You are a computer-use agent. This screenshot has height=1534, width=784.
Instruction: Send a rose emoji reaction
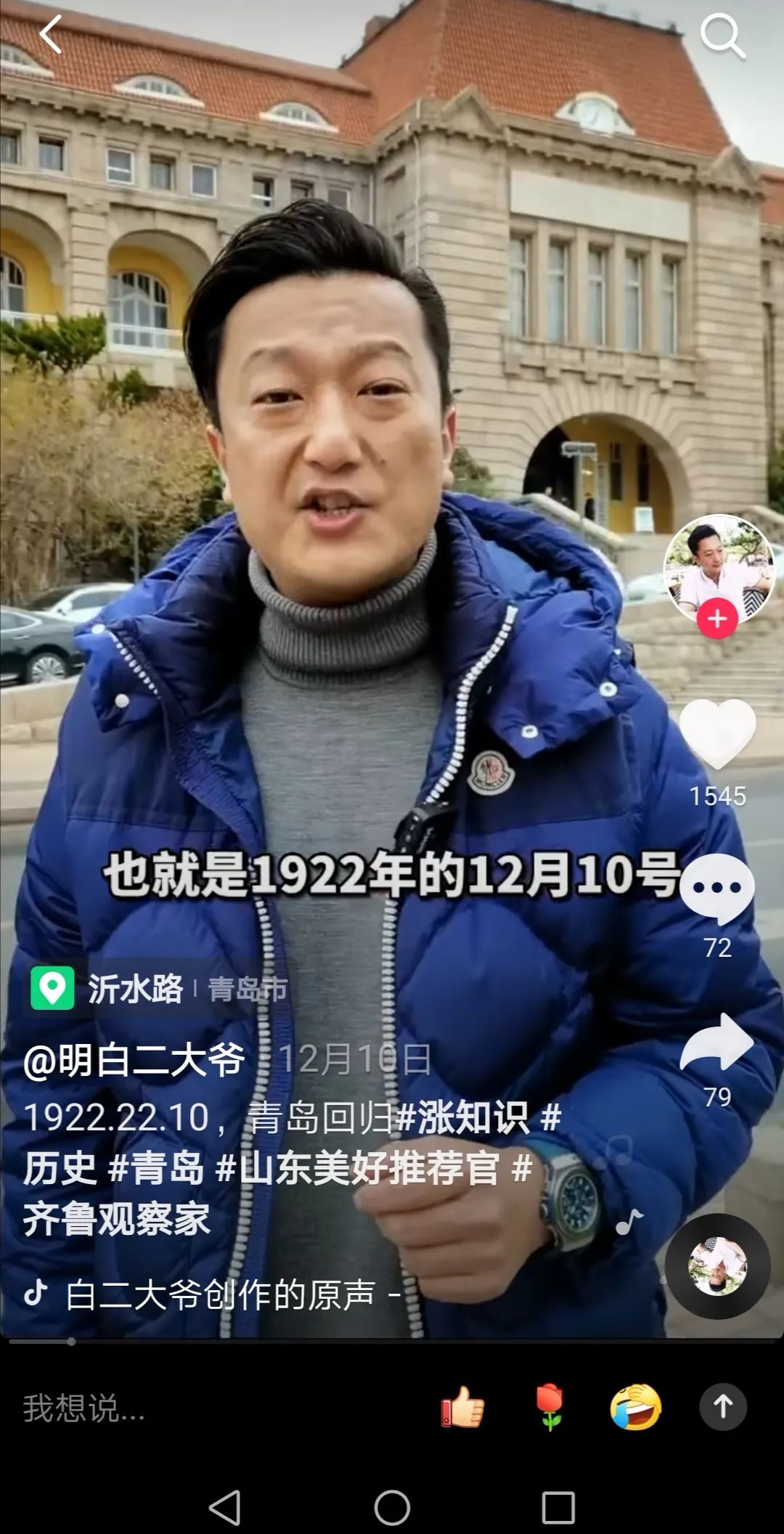[550, 1407]
